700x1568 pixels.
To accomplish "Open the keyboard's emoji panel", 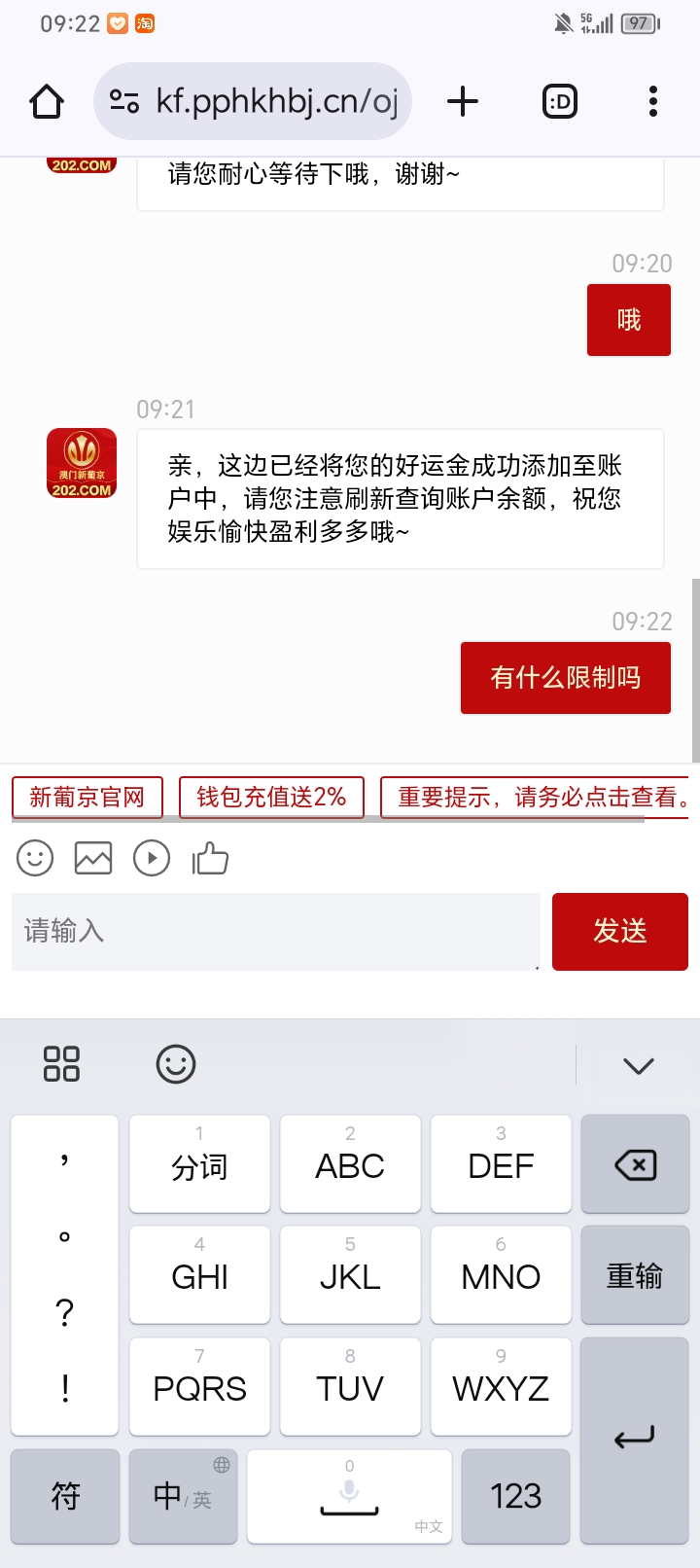I will pyautogui.click(x=176, y=1064).
